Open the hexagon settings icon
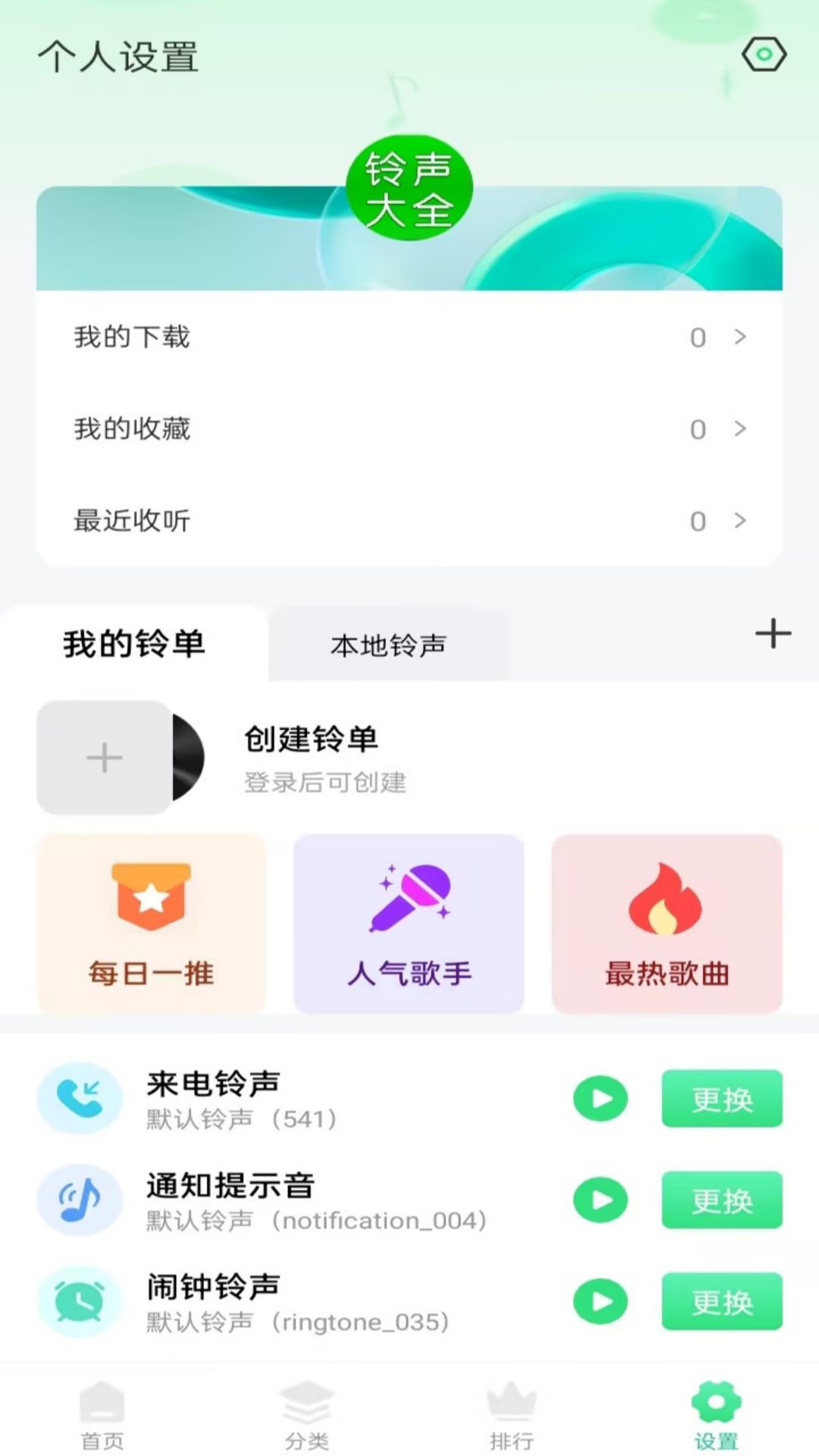 coord(764,55)
